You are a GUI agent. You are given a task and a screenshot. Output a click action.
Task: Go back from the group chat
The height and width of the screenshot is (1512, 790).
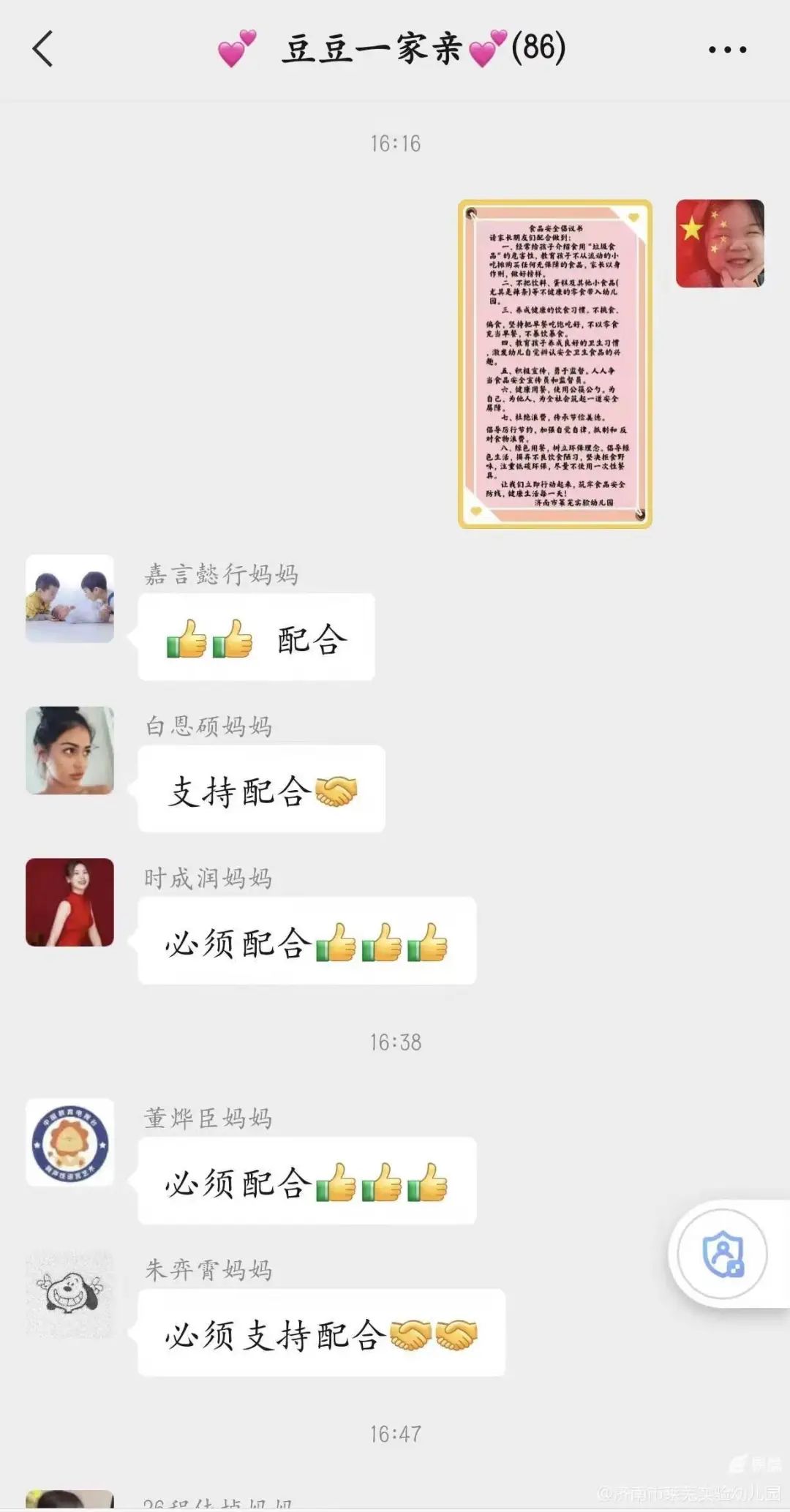coord(43,50)
